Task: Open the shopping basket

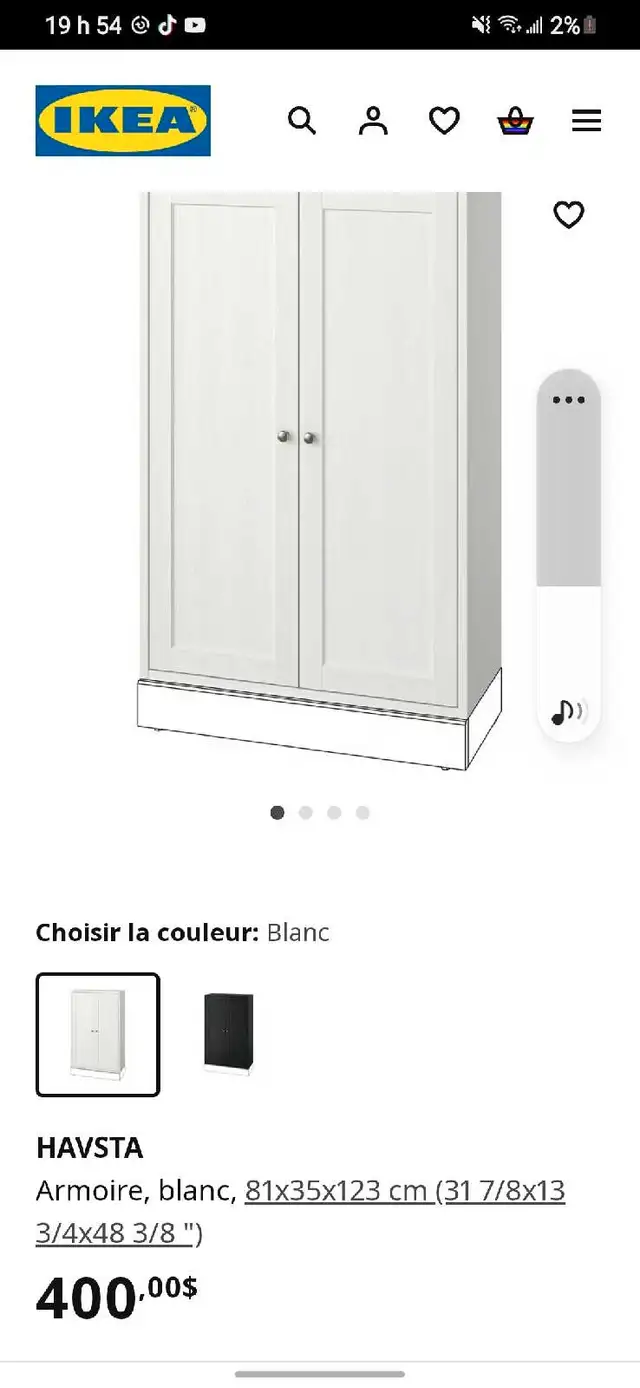Action: coord(515,122)
